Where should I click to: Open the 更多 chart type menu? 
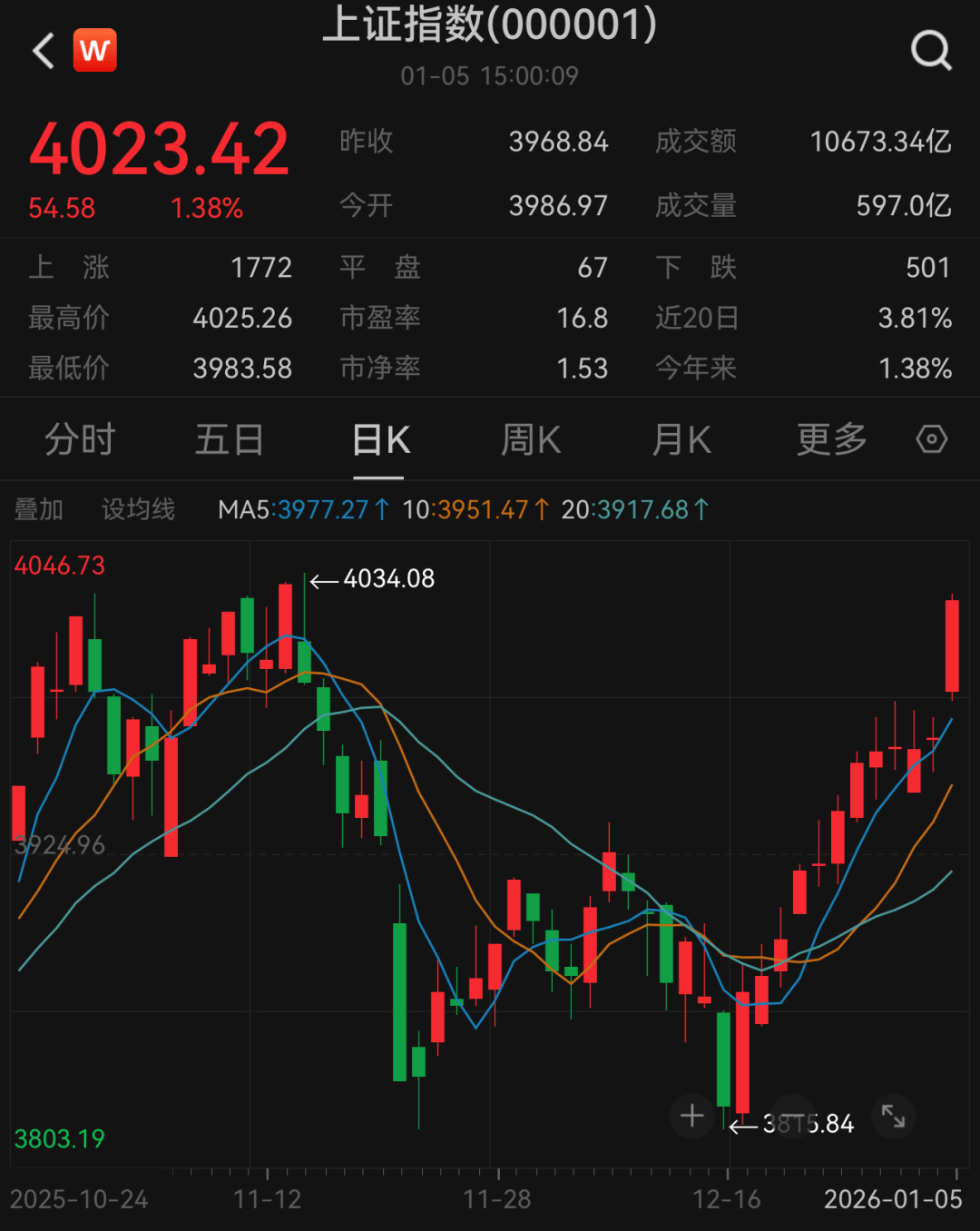830,439
